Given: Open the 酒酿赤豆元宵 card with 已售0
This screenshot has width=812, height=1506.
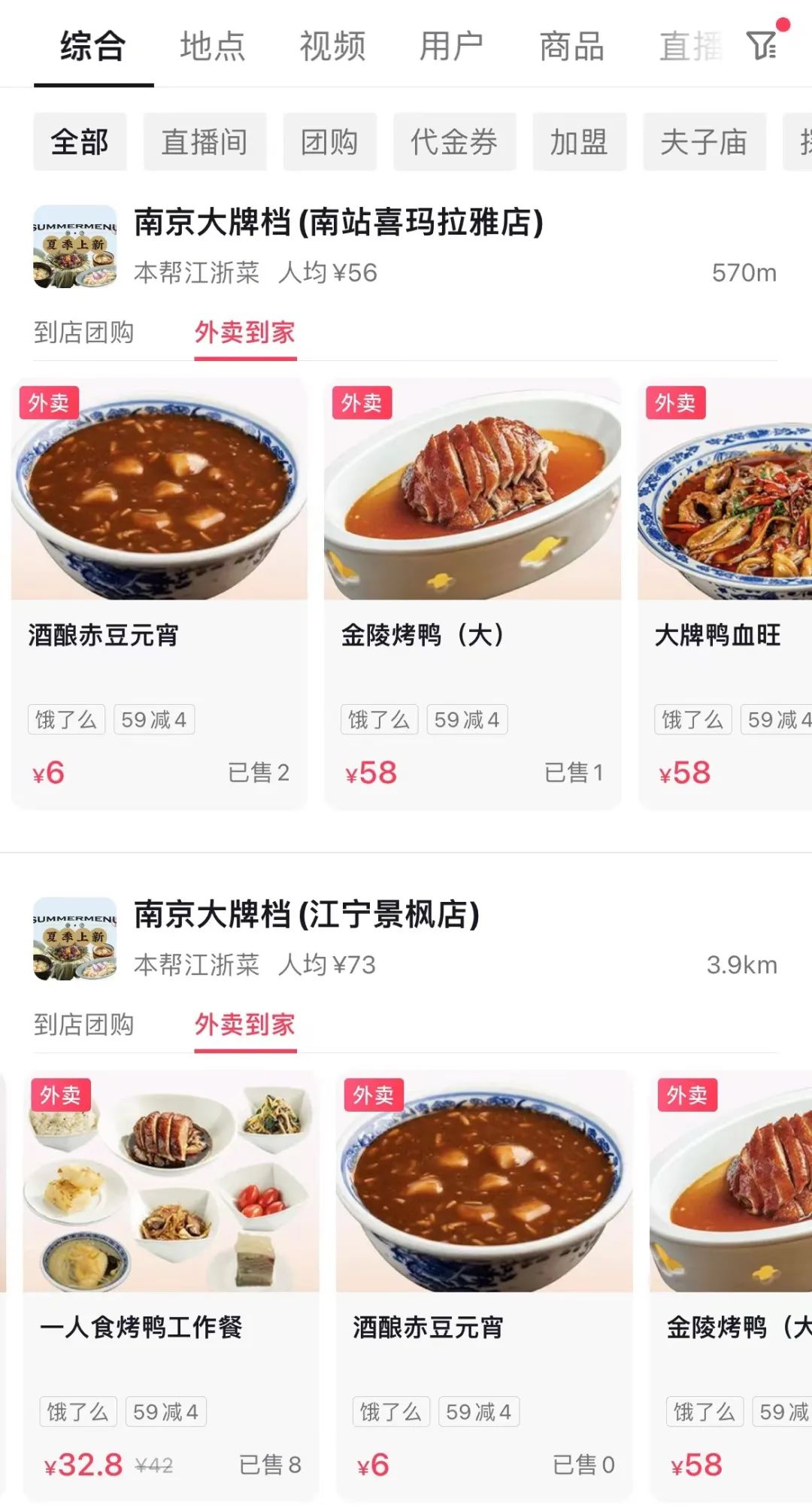Looking at the screenshot, I should pos(483,1286).
